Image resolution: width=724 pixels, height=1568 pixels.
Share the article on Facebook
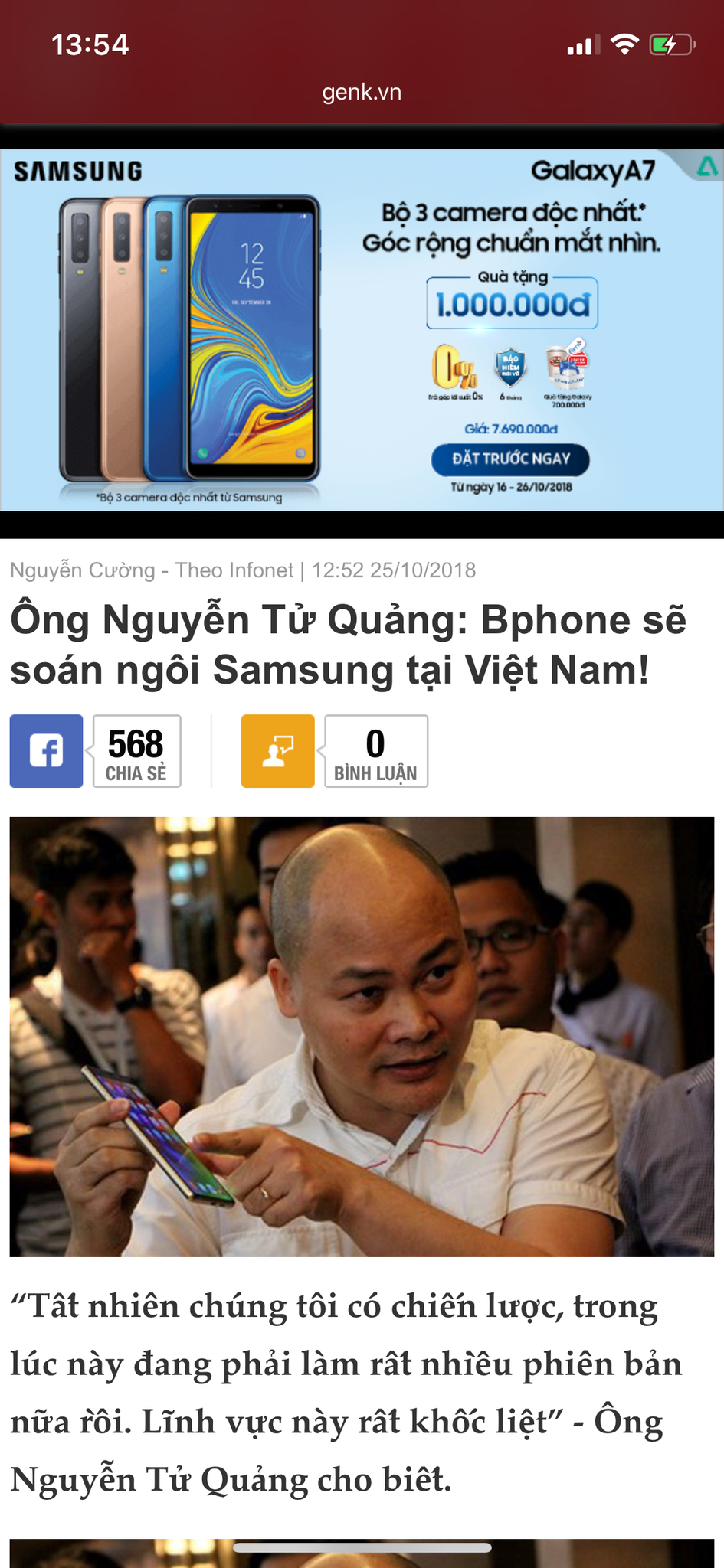[46, 751]
